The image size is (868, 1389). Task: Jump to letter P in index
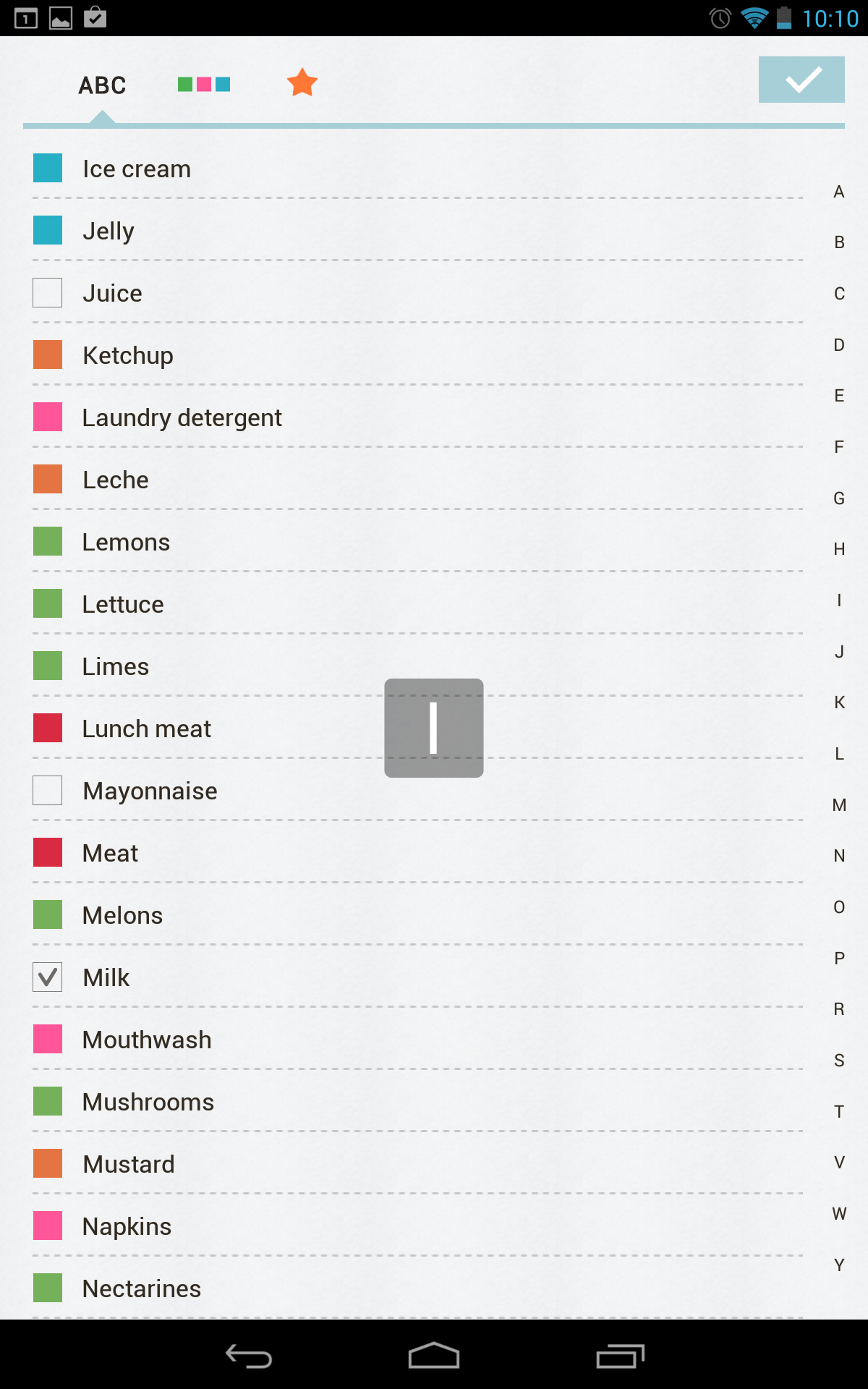coord(839,959)
